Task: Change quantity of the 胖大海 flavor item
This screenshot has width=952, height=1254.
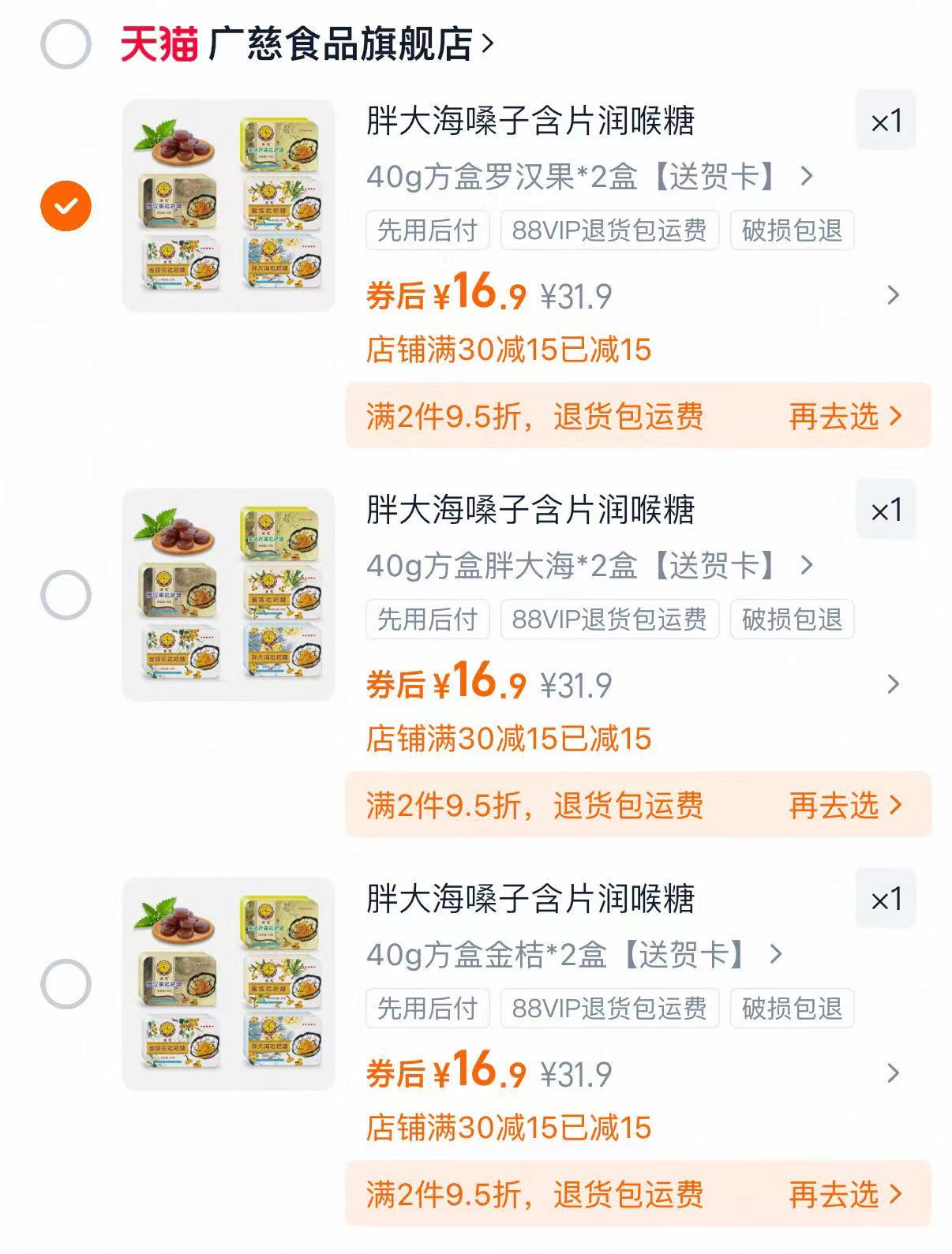Action: coord(886,511)
